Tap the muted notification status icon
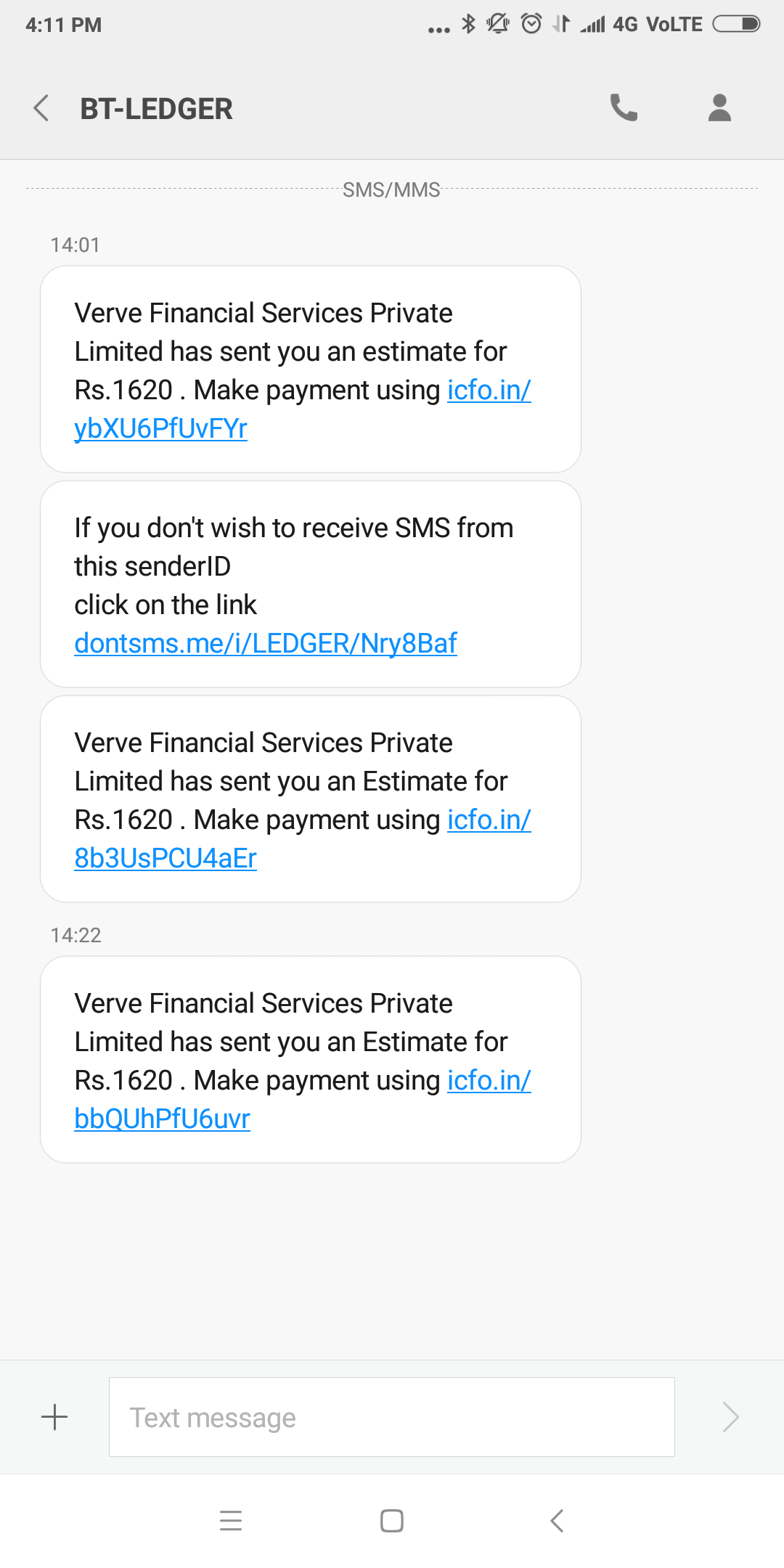Image resolution: width=784 pixels, height=1568 pixels. click(498, 24)
